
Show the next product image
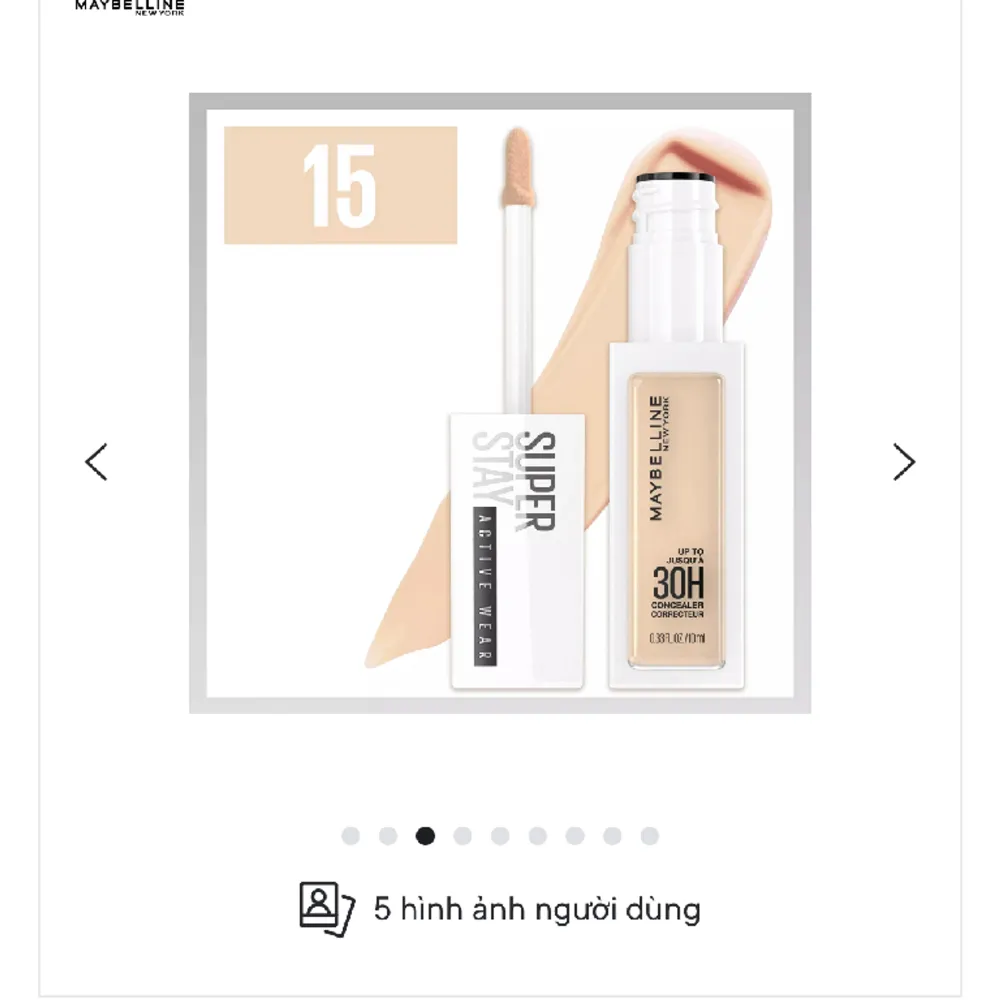(x=904, y=462)
